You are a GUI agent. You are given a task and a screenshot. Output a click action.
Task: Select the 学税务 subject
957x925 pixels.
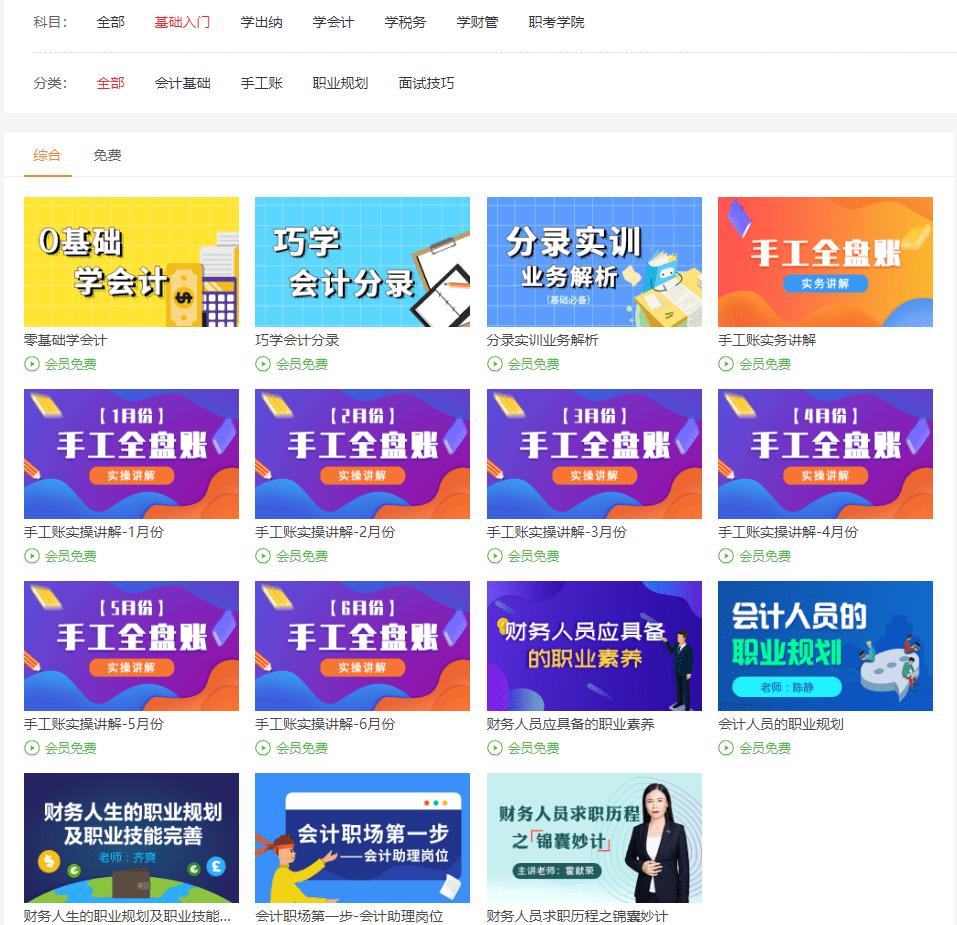(x=405, y=22)
